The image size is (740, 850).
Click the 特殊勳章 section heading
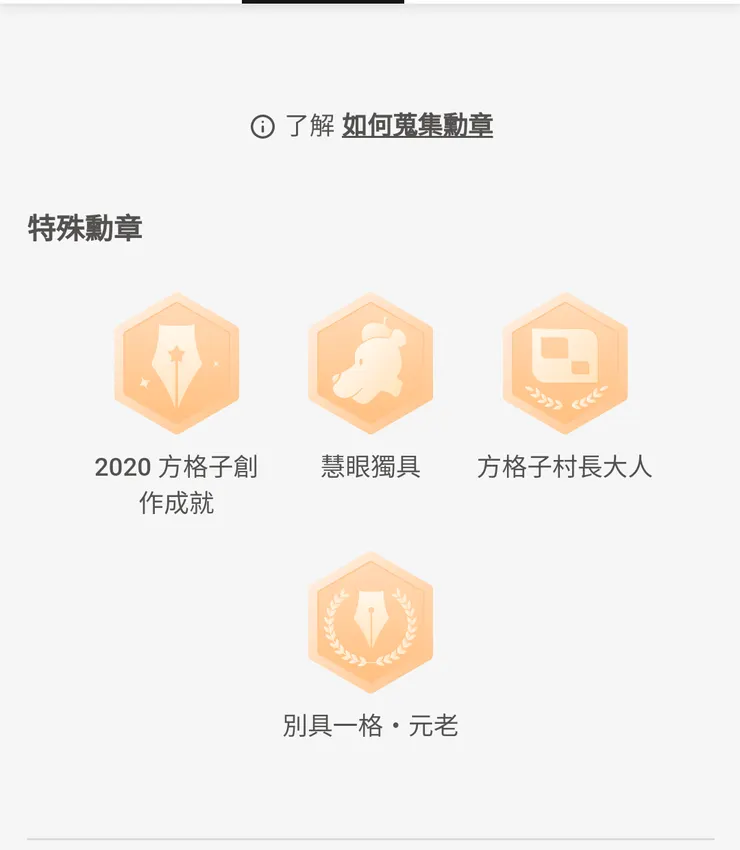85,228
